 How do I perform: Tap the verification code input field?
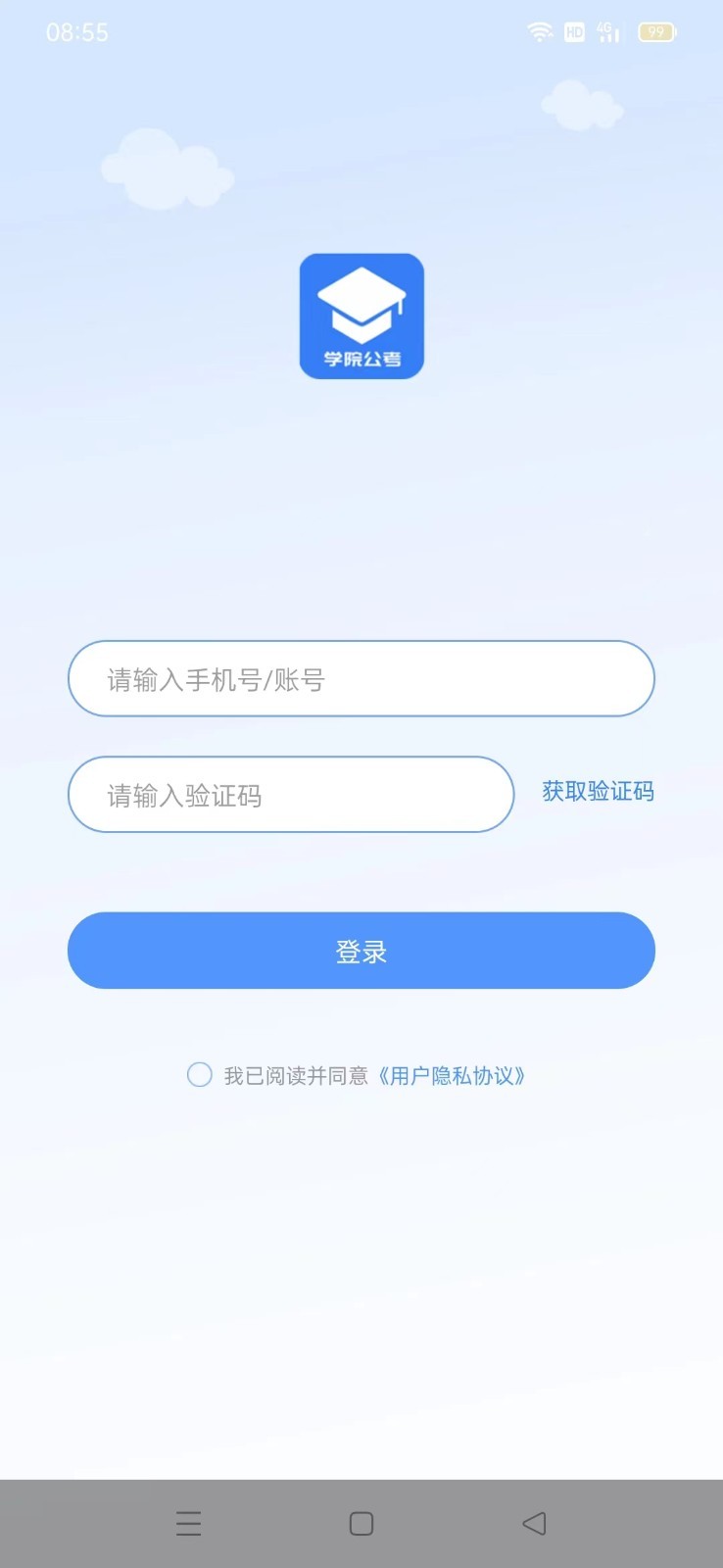[290, 794]
